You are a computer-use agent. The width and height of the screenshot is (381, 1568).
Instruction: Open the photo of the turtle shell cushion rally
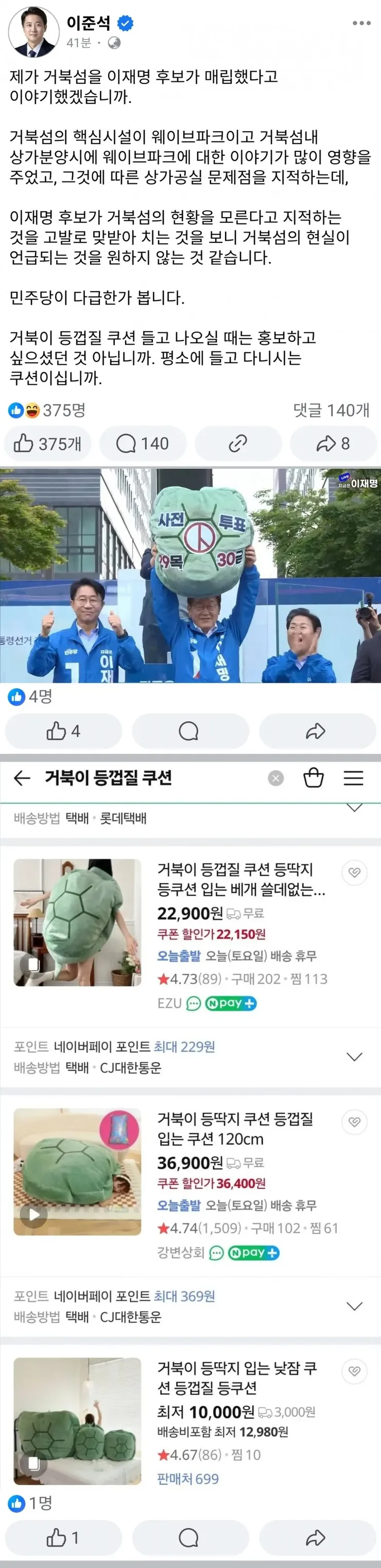click(190, 575)
